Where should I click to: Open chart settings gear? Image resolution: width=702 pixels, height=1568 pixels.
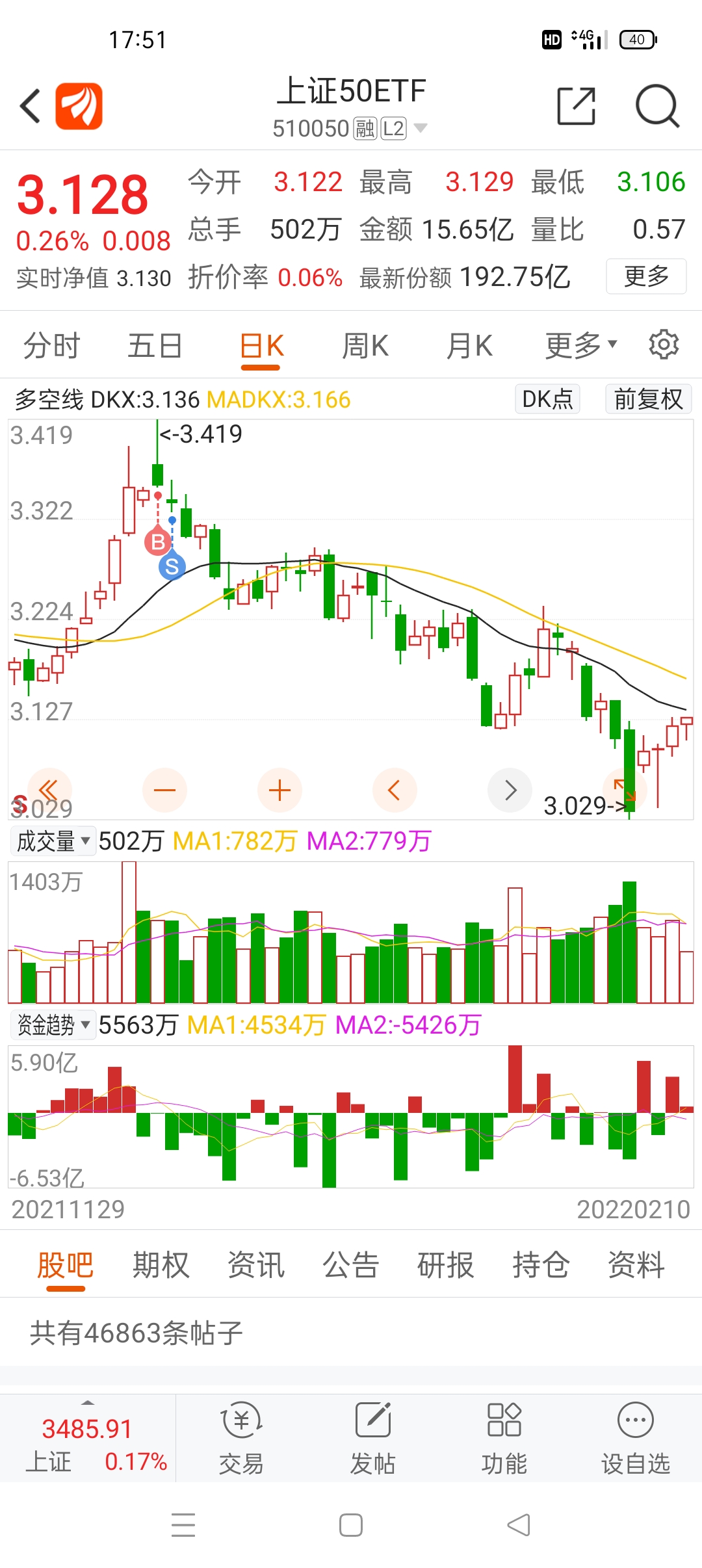pyautogui.click(x=664, y=344)
